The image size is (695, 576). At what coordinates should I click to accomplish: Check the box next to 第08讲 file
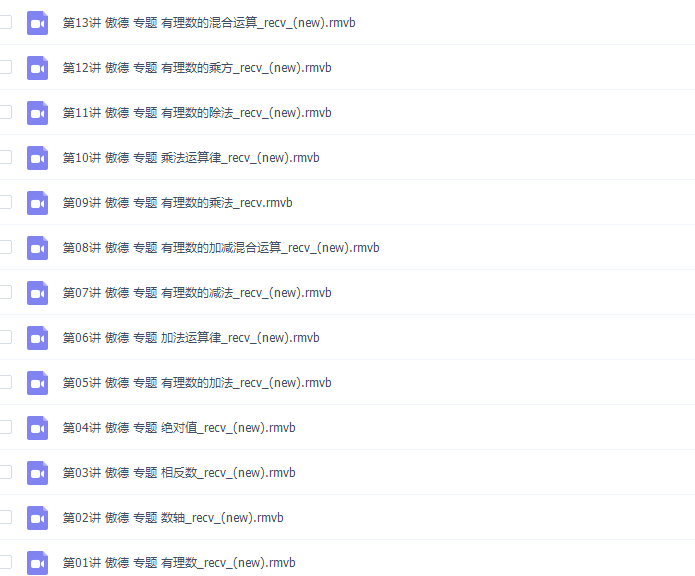point(5,247)
